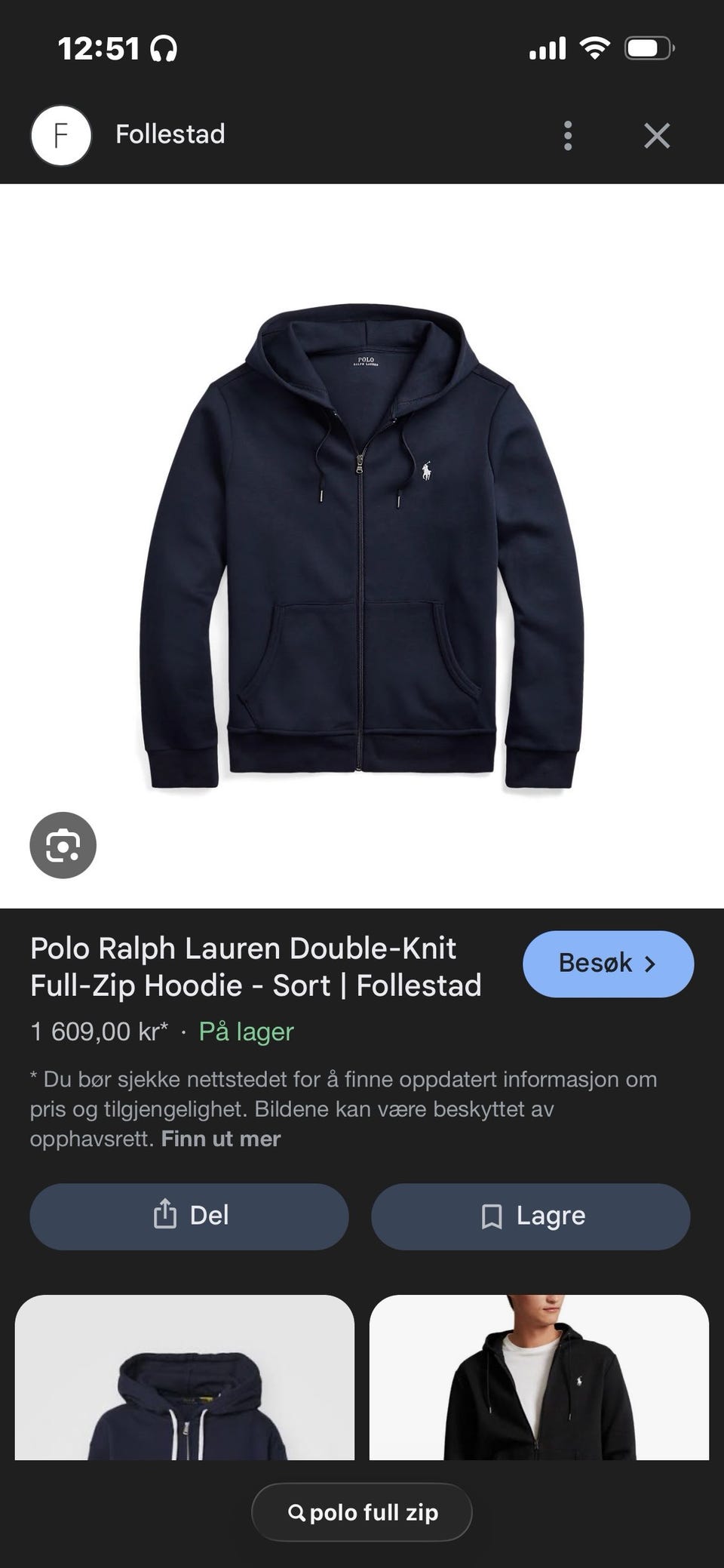Tap the bookmark icon on Lagre button
This screenshot has width=724, height=1568.
pyautogui.click(x=491, y=1215)
